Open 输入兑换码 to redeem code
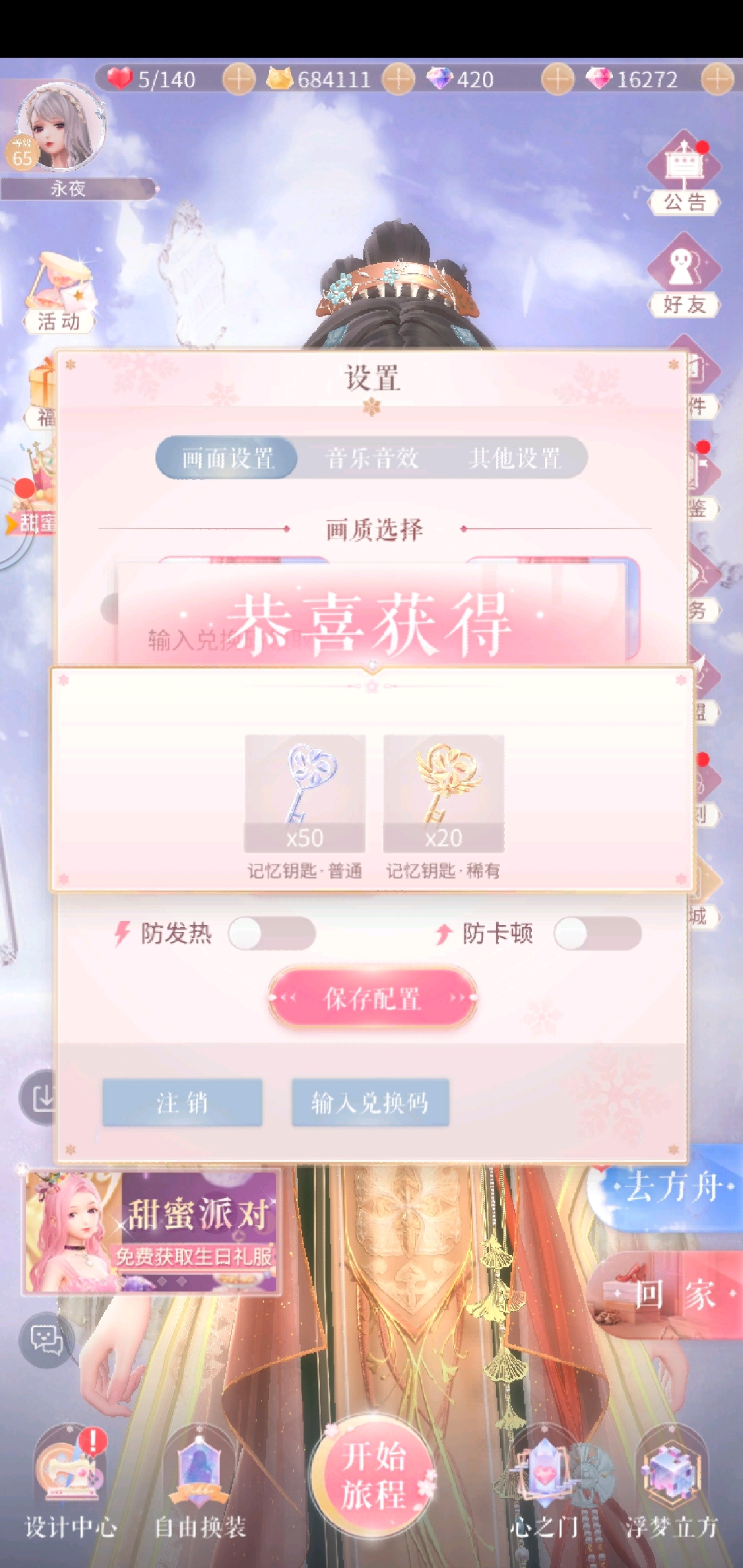The image size is (743, 1568). tap(370, 1102)
